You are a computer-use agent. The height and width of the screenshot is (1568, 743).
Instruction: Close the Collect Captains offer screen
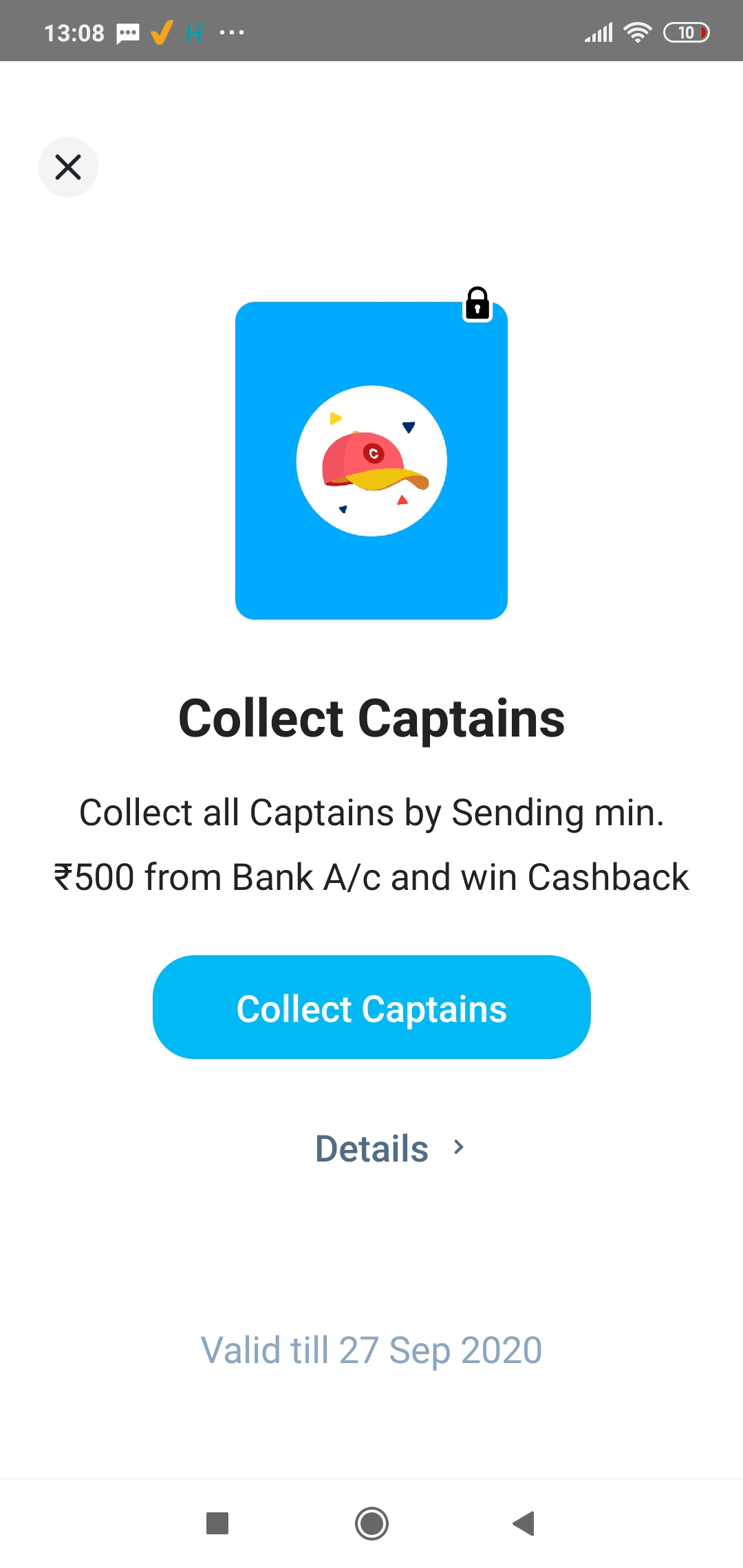coord(68,167)
